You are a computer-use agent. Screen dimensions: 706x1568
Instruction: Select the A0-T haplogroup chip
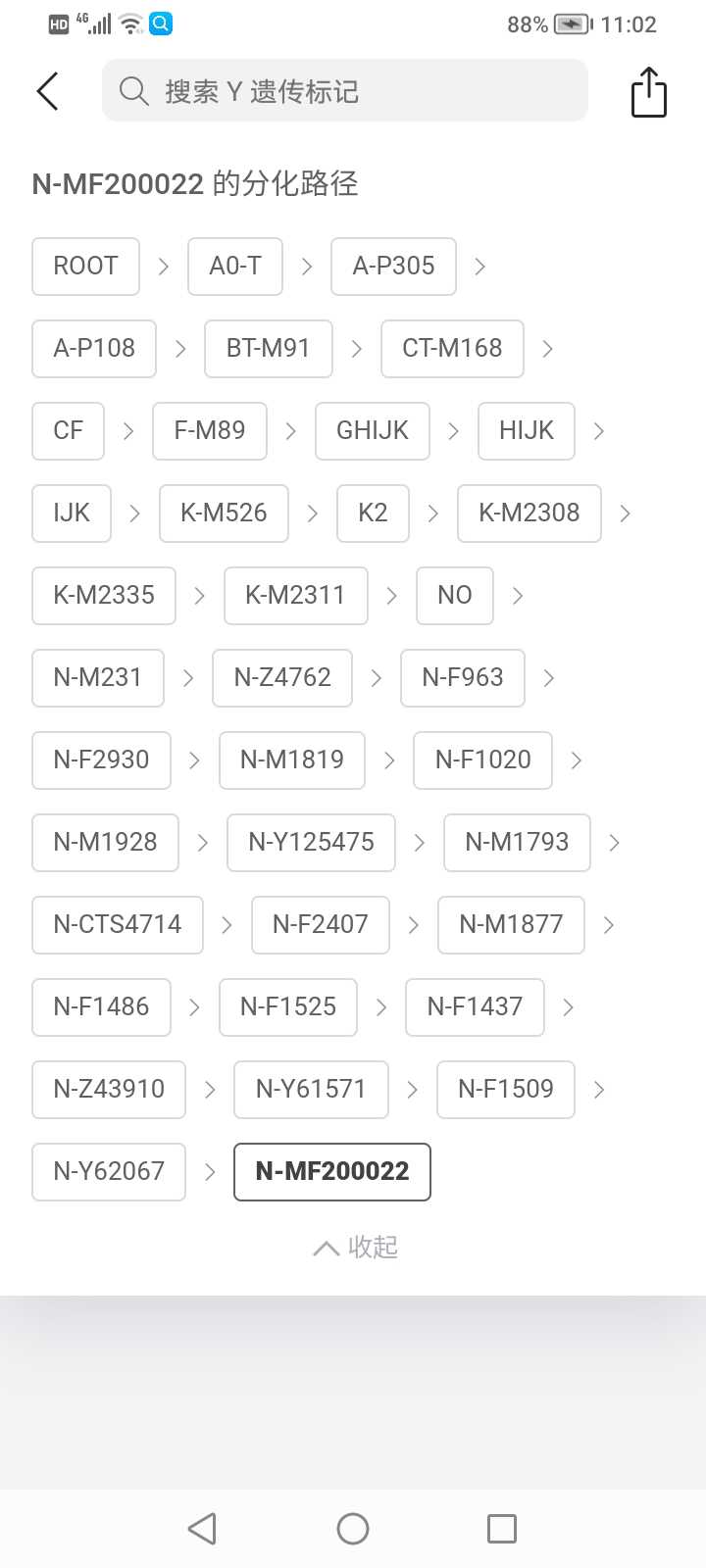point(235,267)
